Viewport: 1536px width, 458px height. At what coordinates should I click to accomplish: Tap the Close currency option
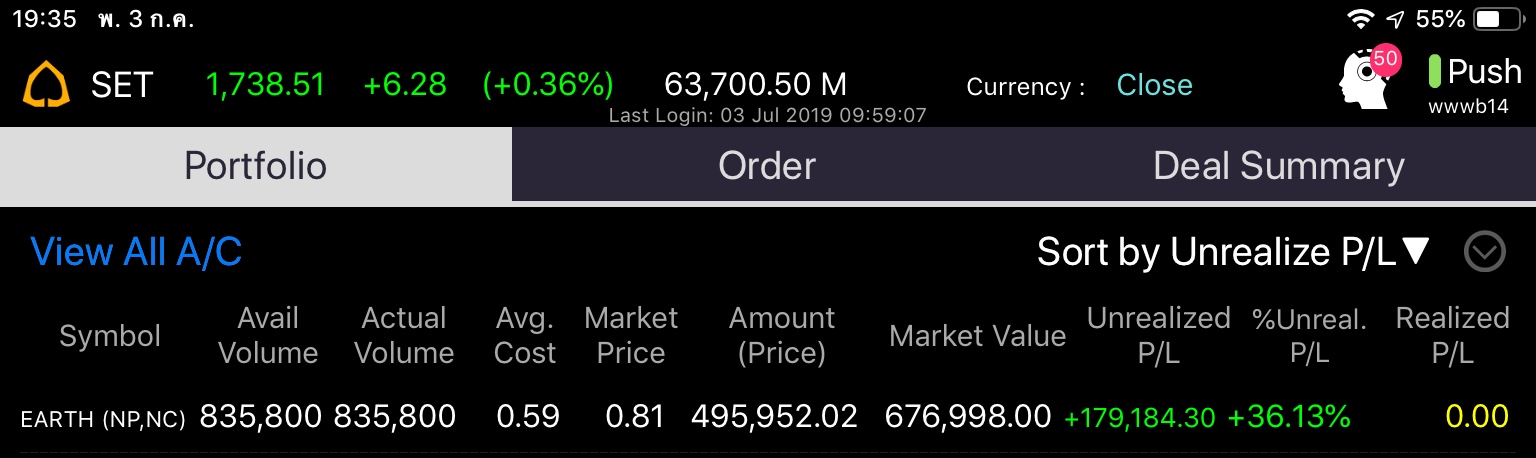1154,86
